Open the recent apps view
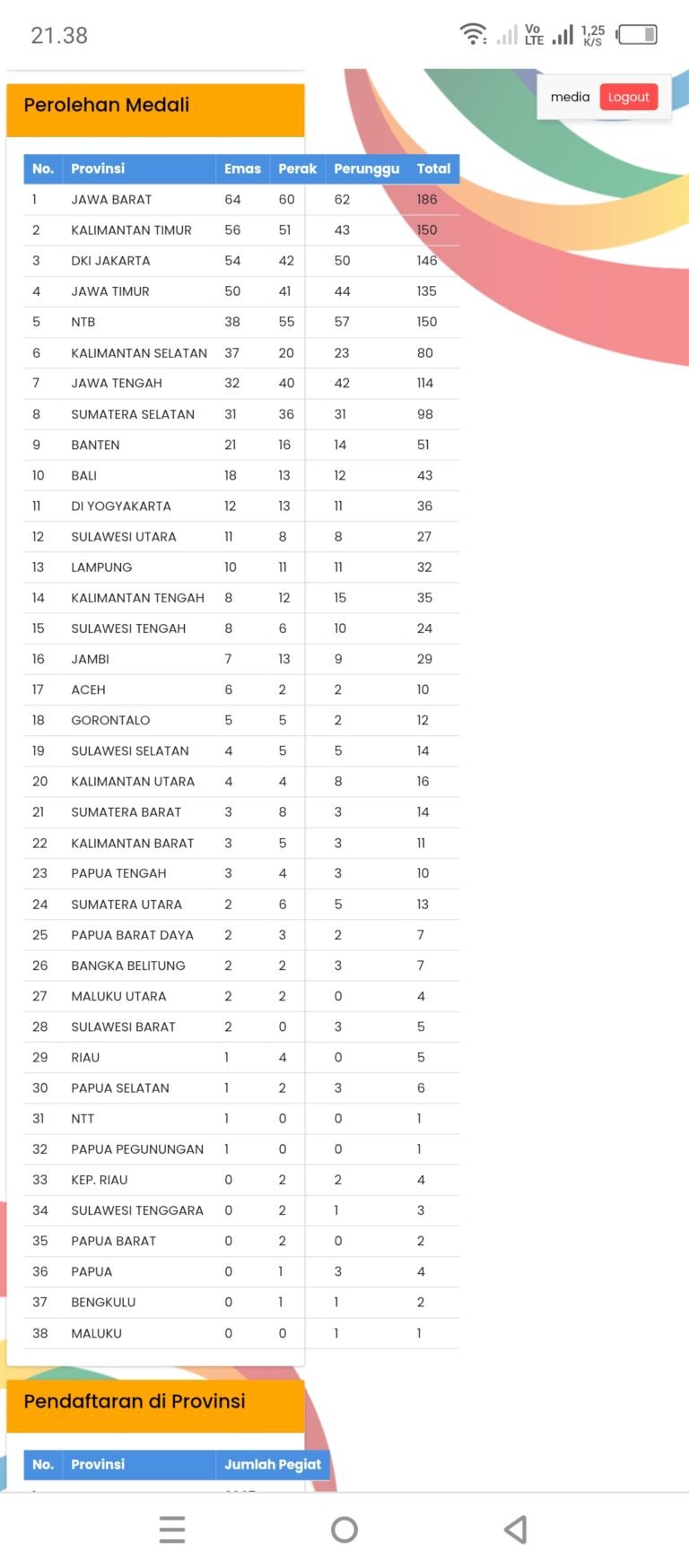 (172, 1529)
